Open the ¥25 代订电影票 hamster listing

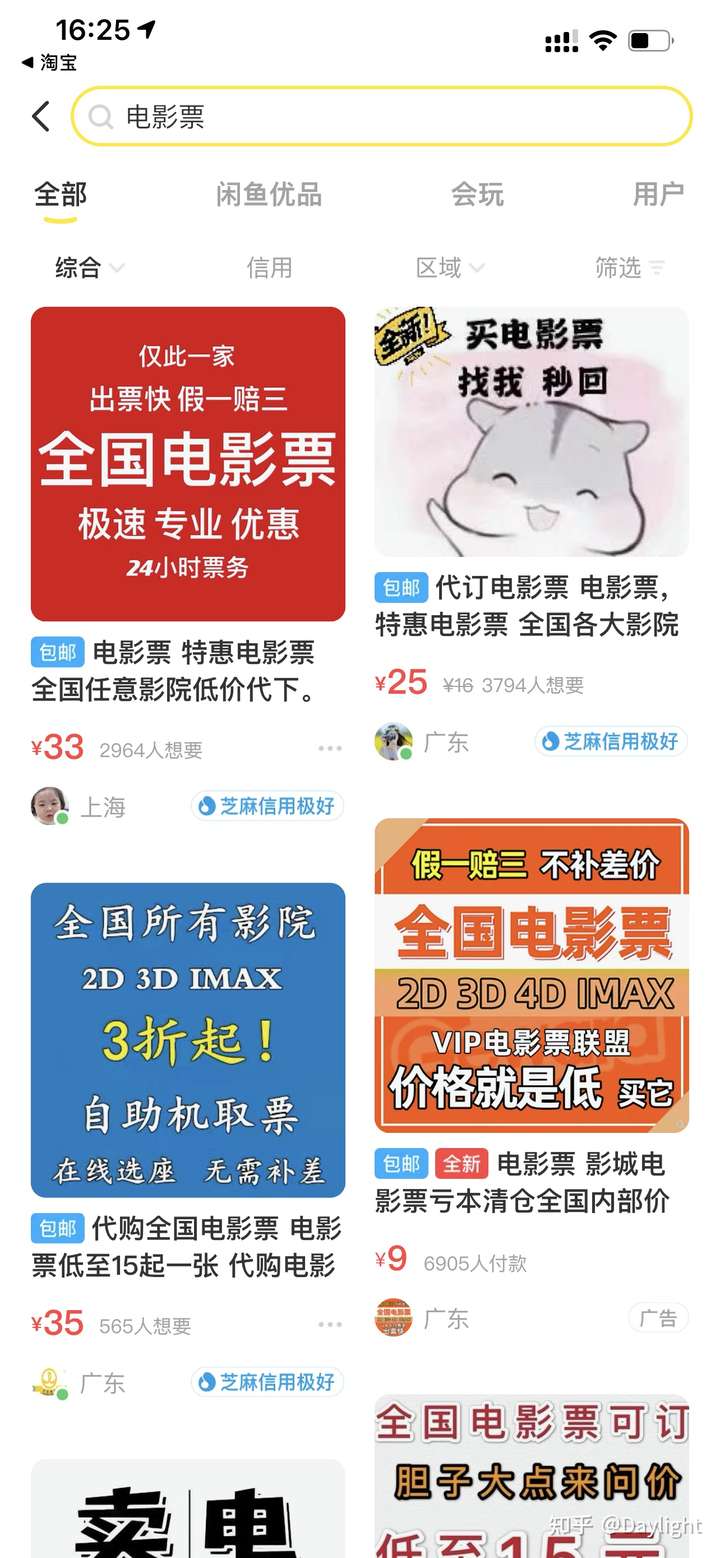coord(531,432)
